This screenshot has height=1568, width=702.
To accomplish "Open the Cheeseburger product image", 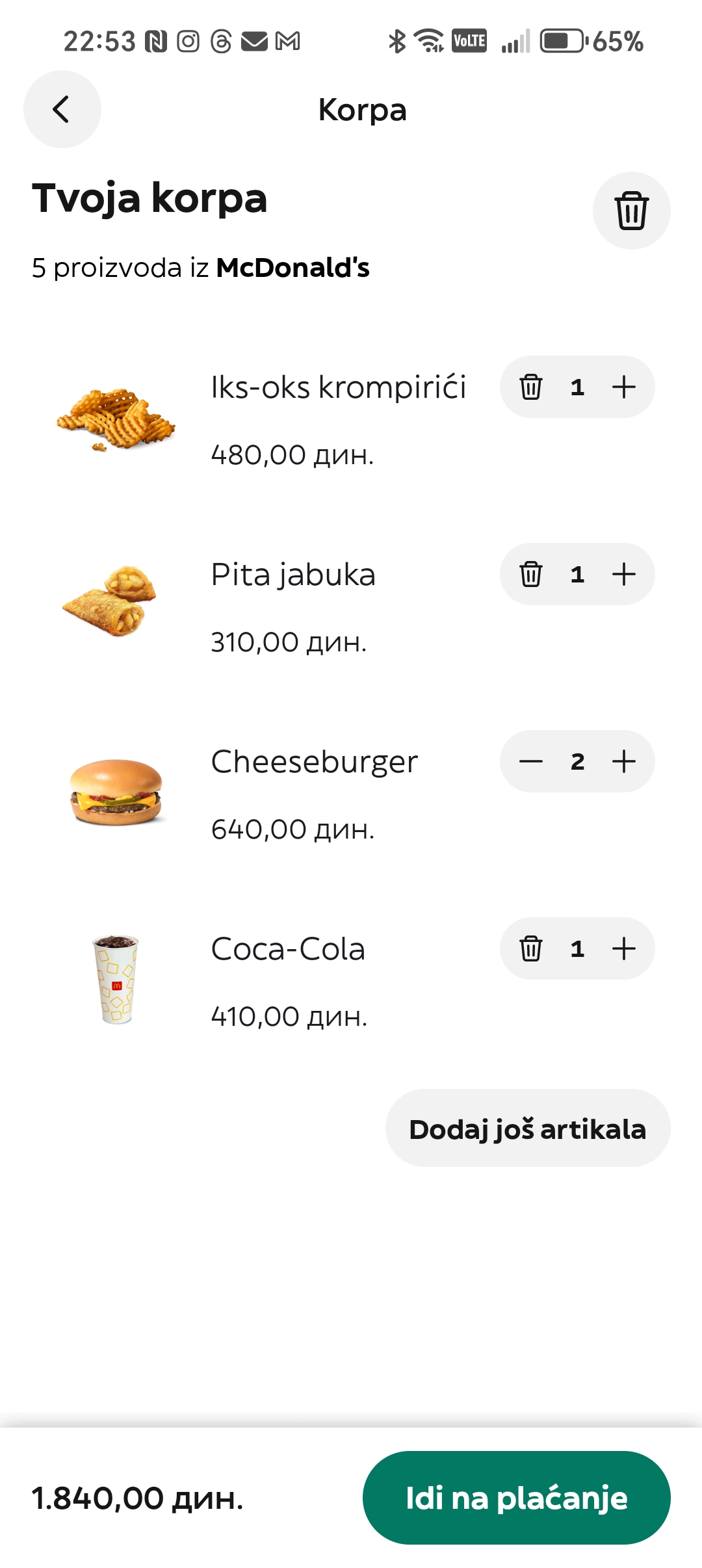I will (x=116, y=792).
